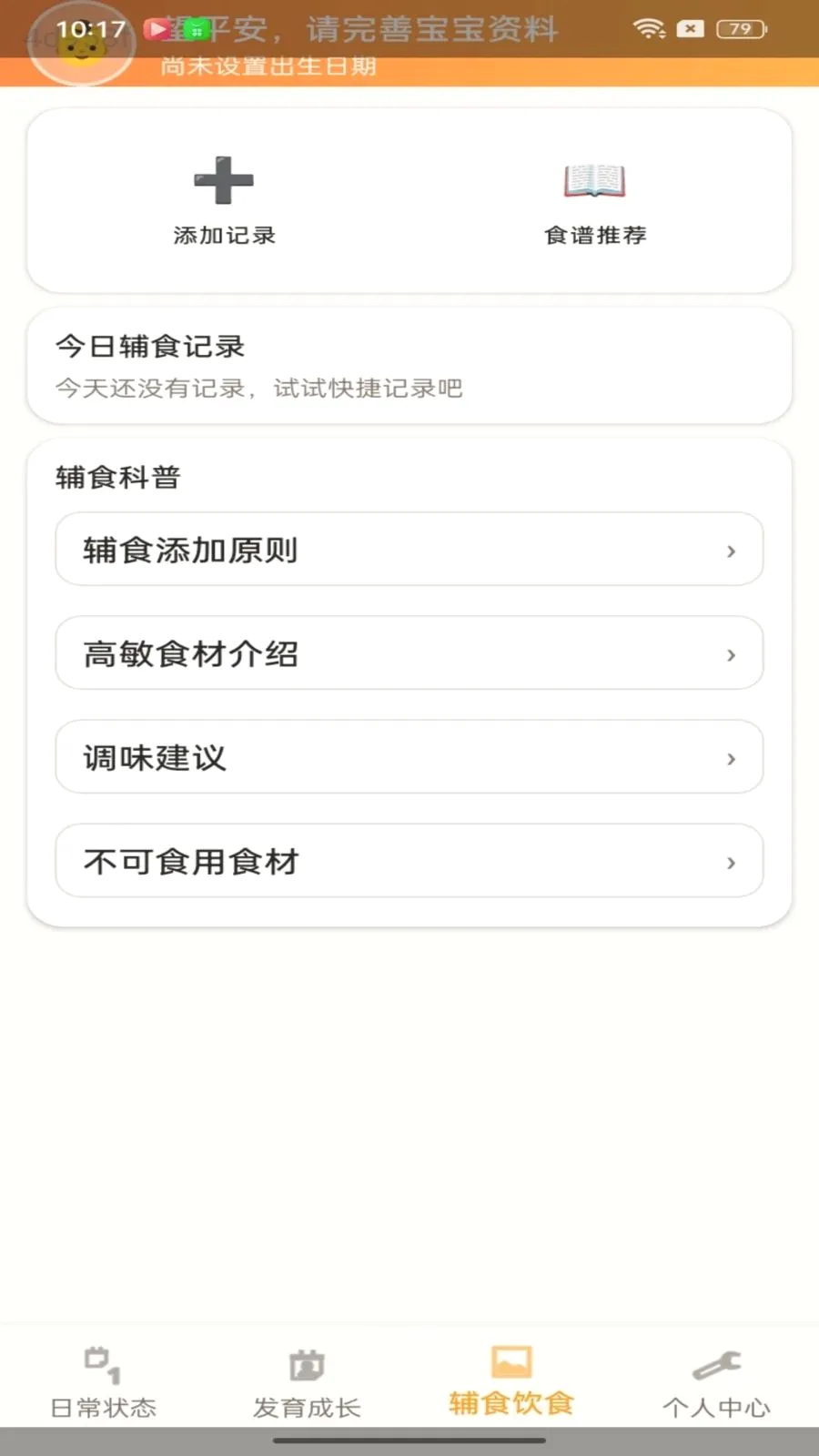Image resolution: width=819 pixels, height=1456 pixels.
Task: Switch to the 发育成长 tab
Action: tap(307, 1381)
